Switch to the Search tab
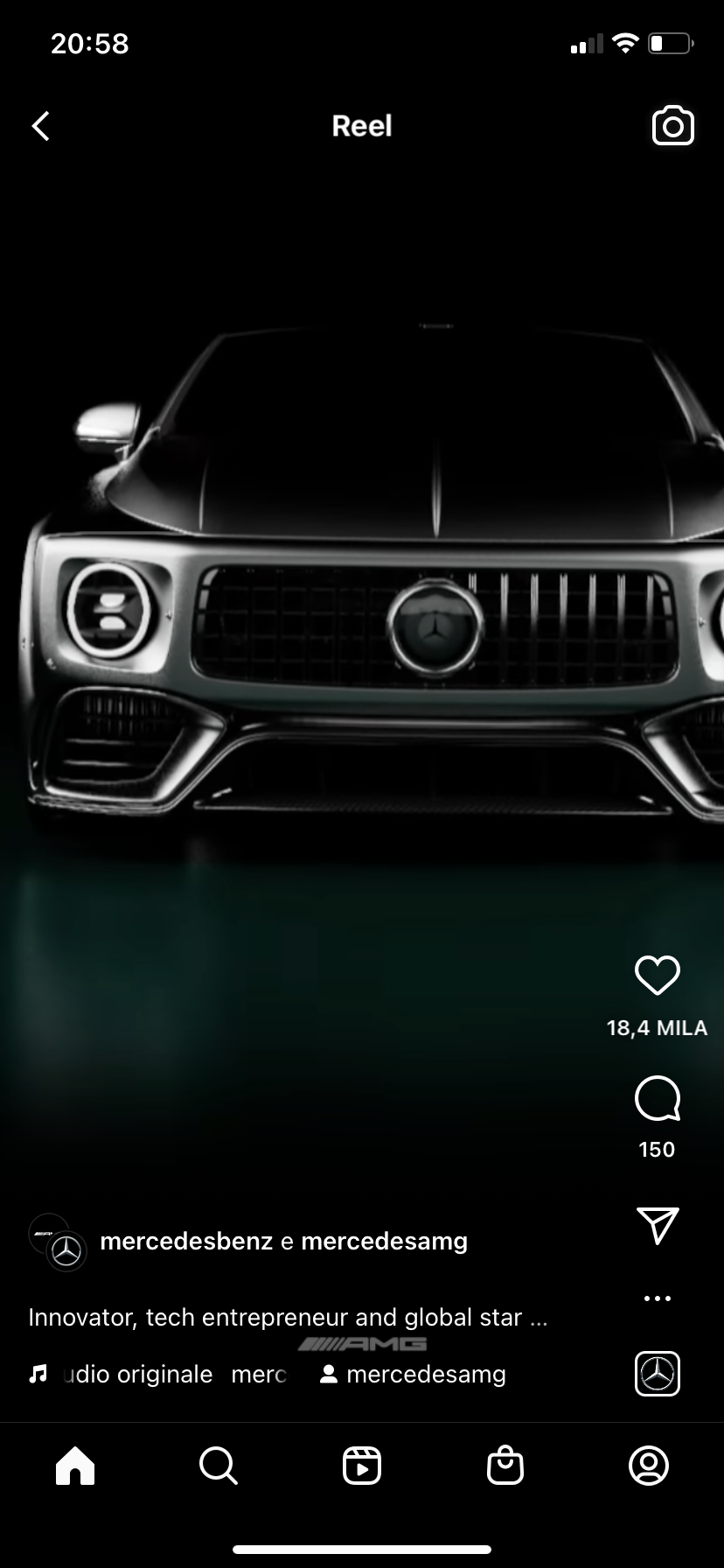This screenshot has height=1568, width=724. tap(218, 1465)
